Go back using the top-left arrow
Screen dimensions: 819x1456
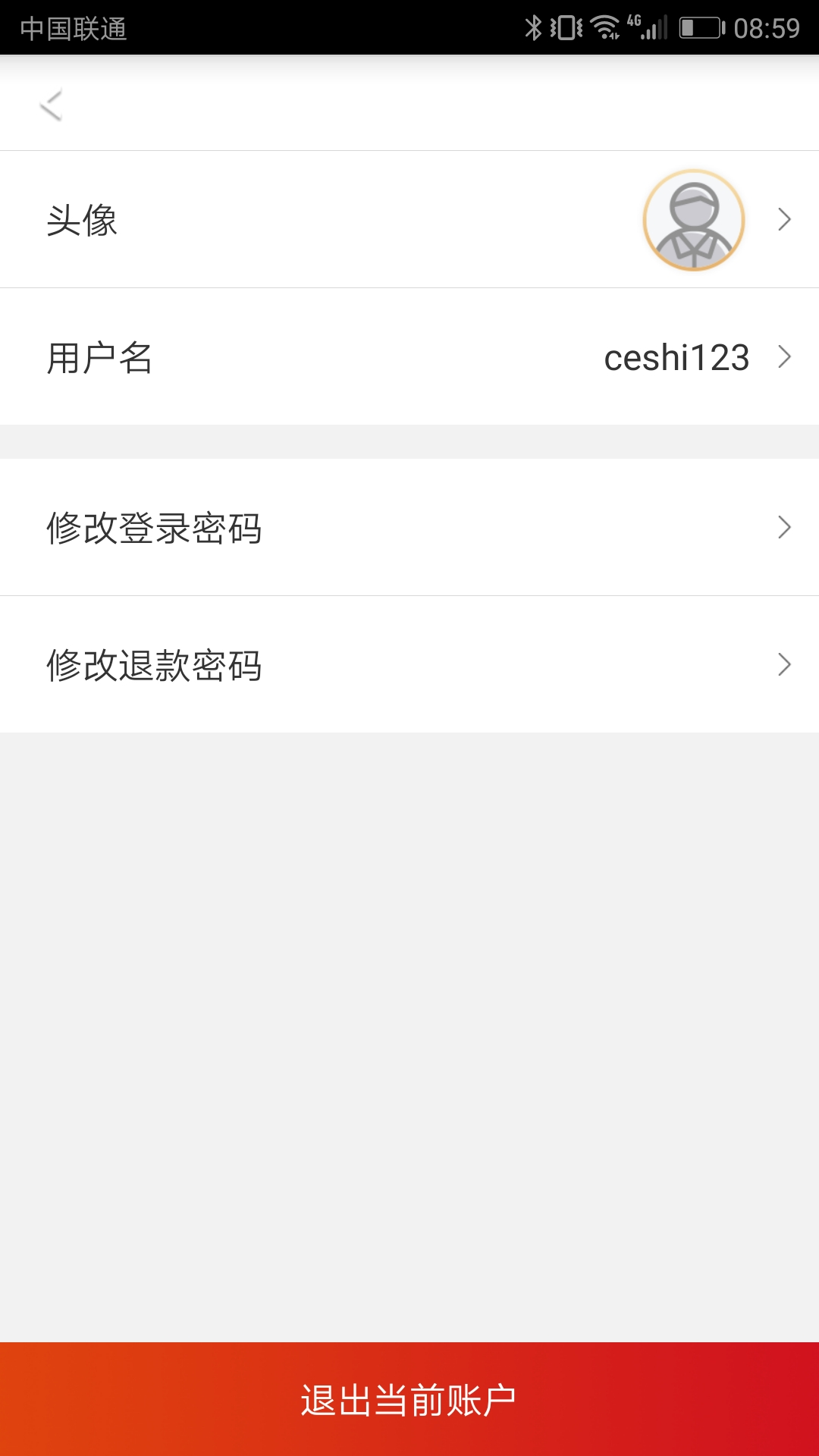[51, 105]
